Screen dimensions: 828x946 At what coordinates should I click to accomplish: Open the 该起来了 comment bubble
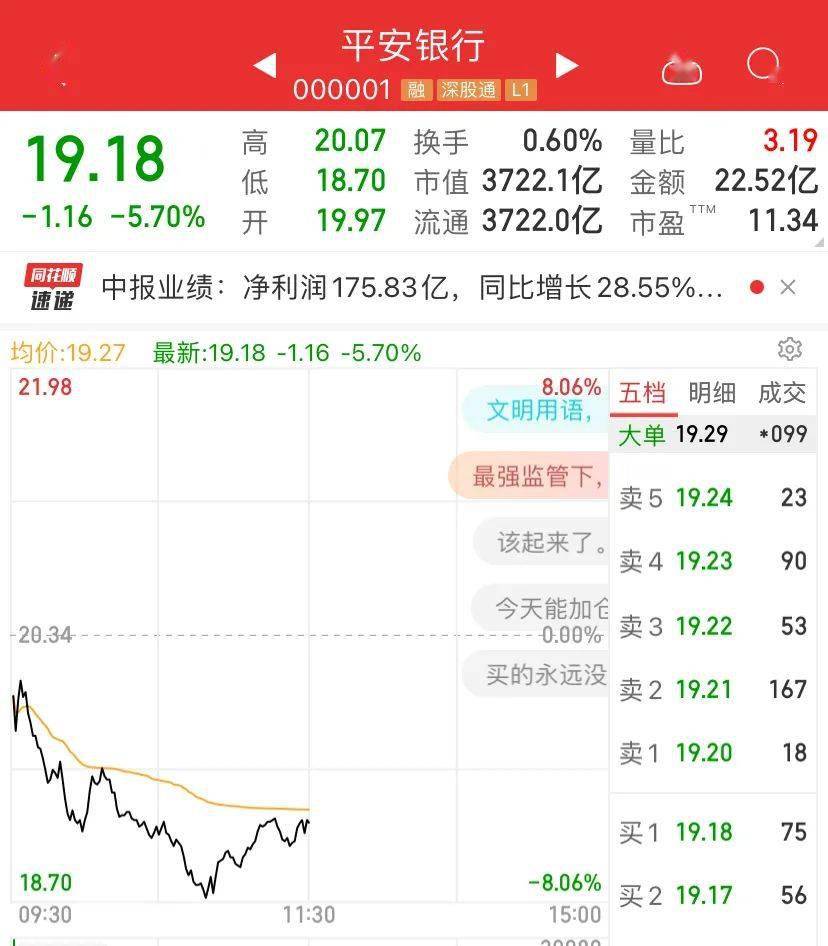[545, 543]
